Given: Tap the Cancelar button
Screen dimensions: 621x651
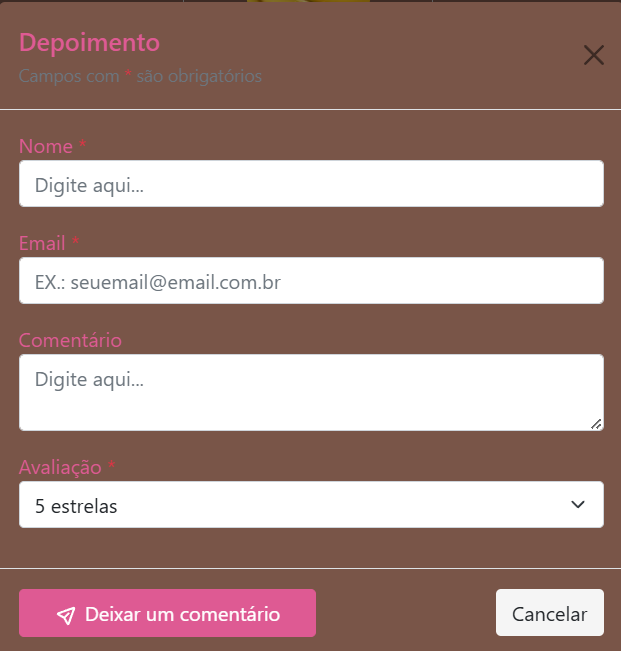Looking at the screenshot, I should click(549, 613).
